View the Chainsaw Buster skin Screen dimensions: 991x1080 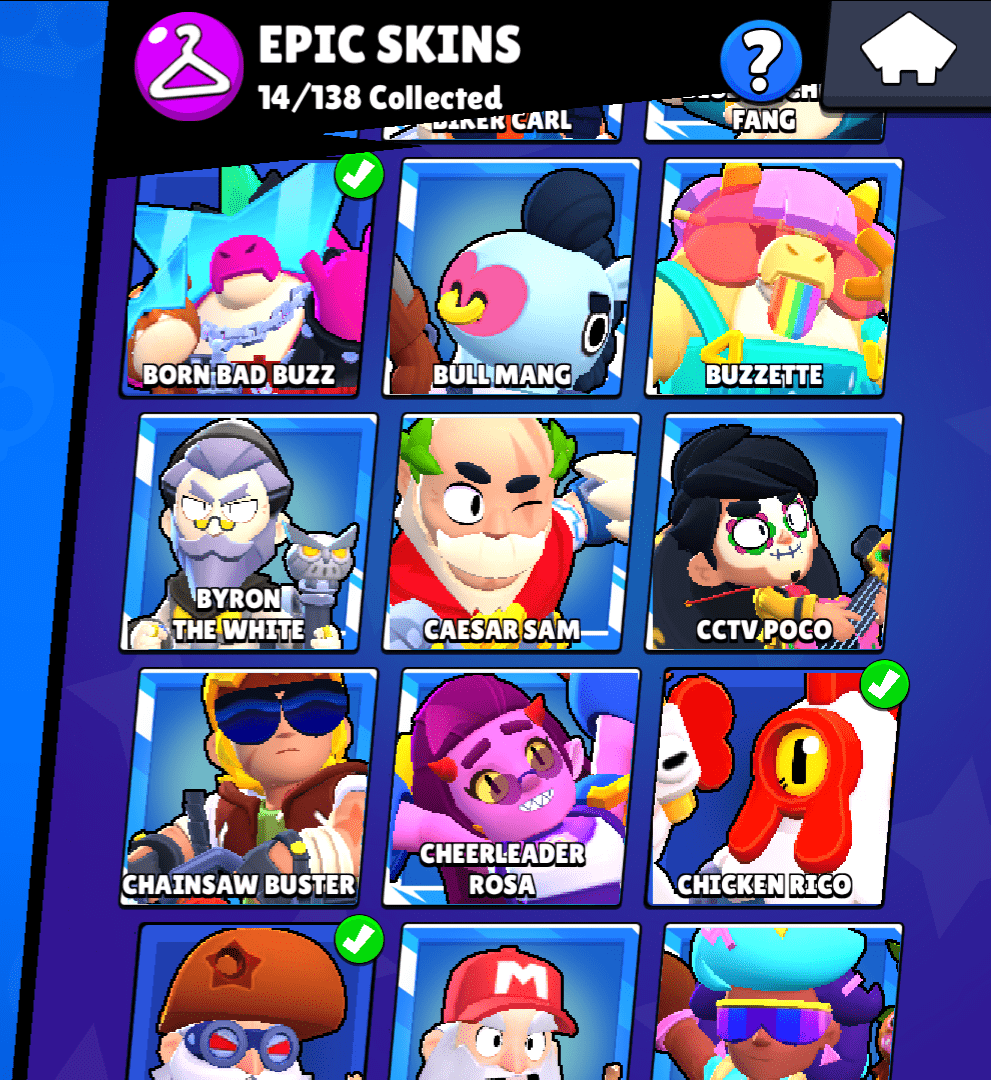click(250, 788)
